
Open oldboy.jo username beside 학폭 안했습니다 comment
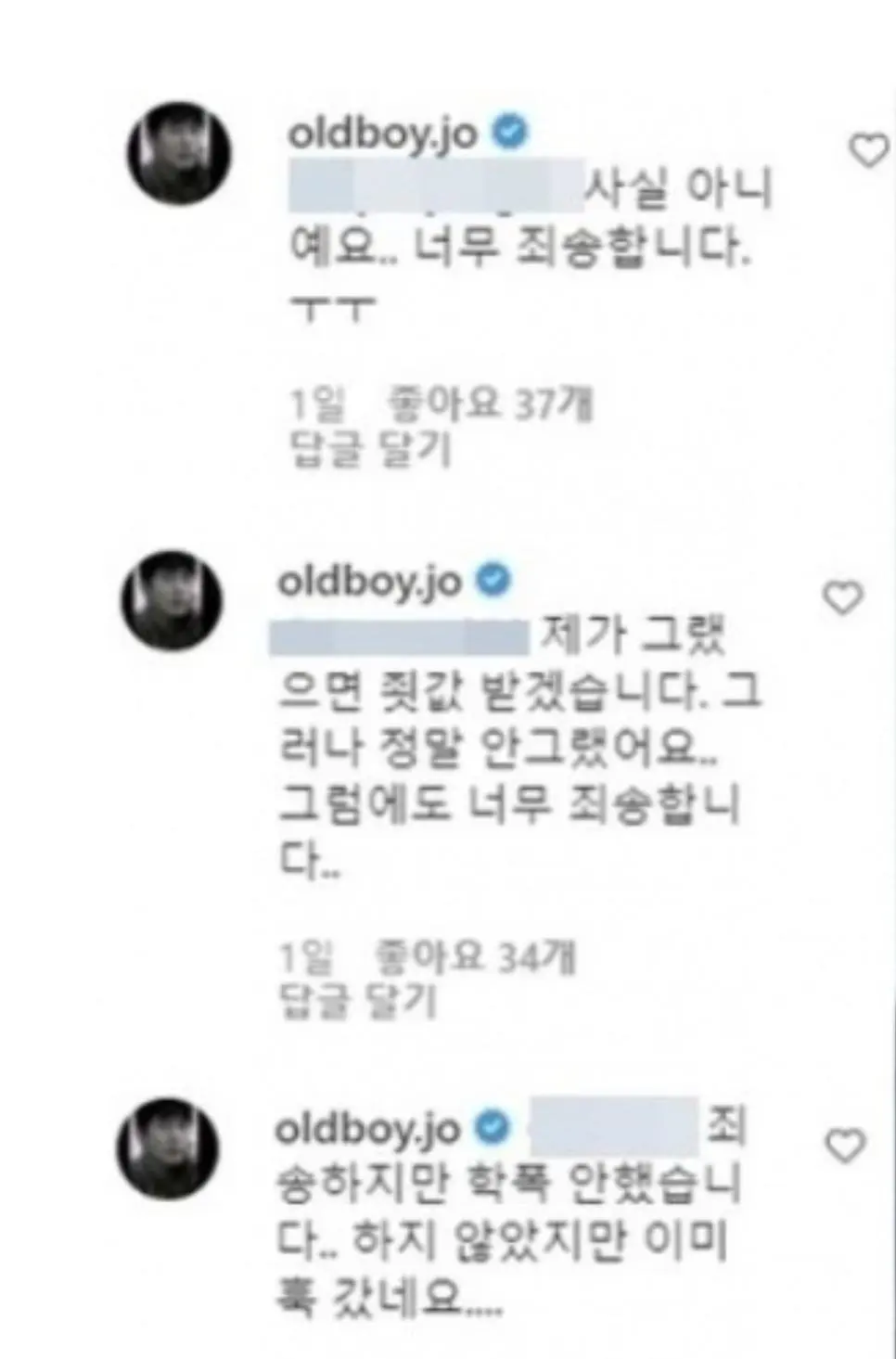pos(367,1129)
